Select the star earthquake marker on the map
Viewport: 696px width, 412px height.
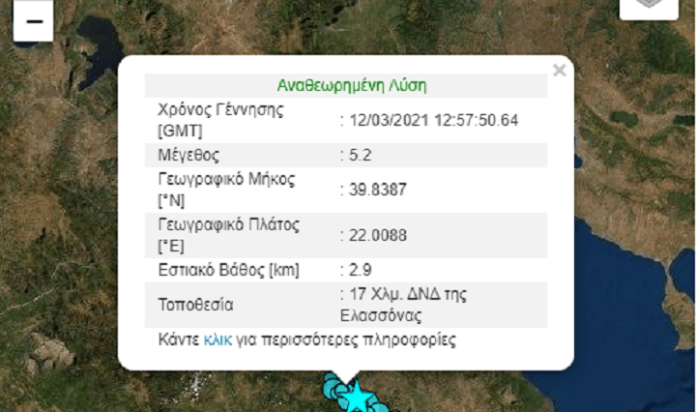(355, 398)
